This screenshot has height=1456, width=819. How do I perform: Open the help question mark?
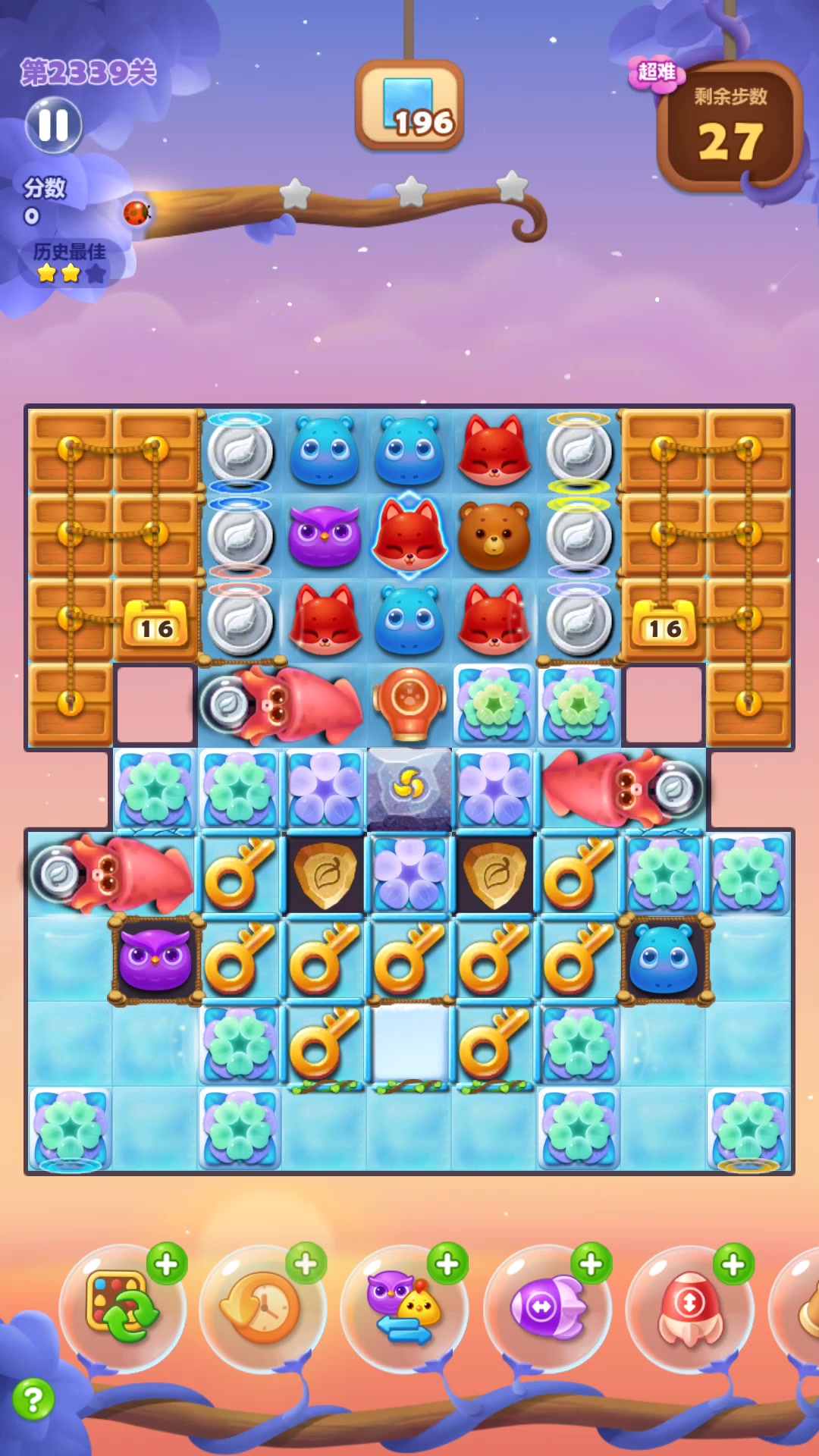pyautogui.click(x=33, y=1399)
